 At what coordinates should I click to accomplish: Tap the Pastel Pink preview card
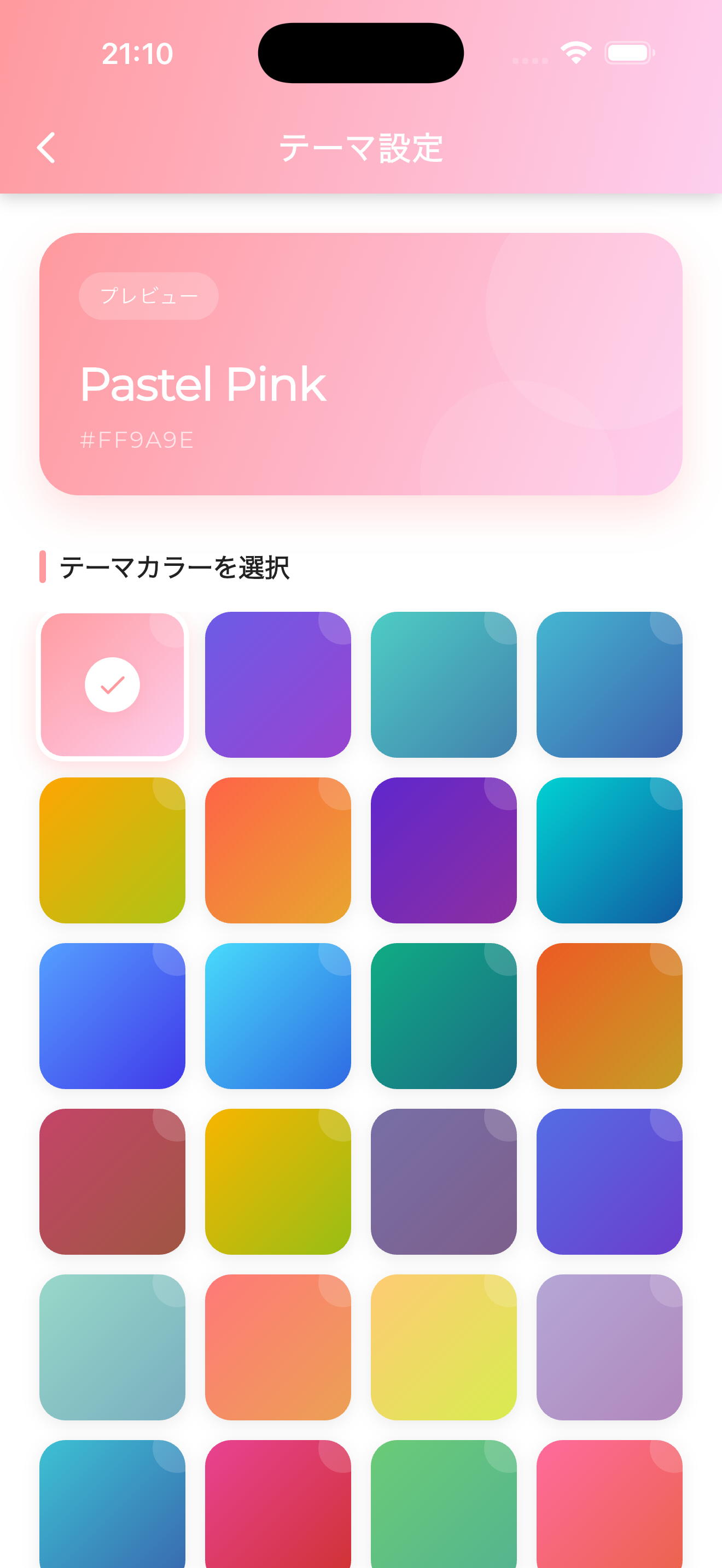[361, 364]
